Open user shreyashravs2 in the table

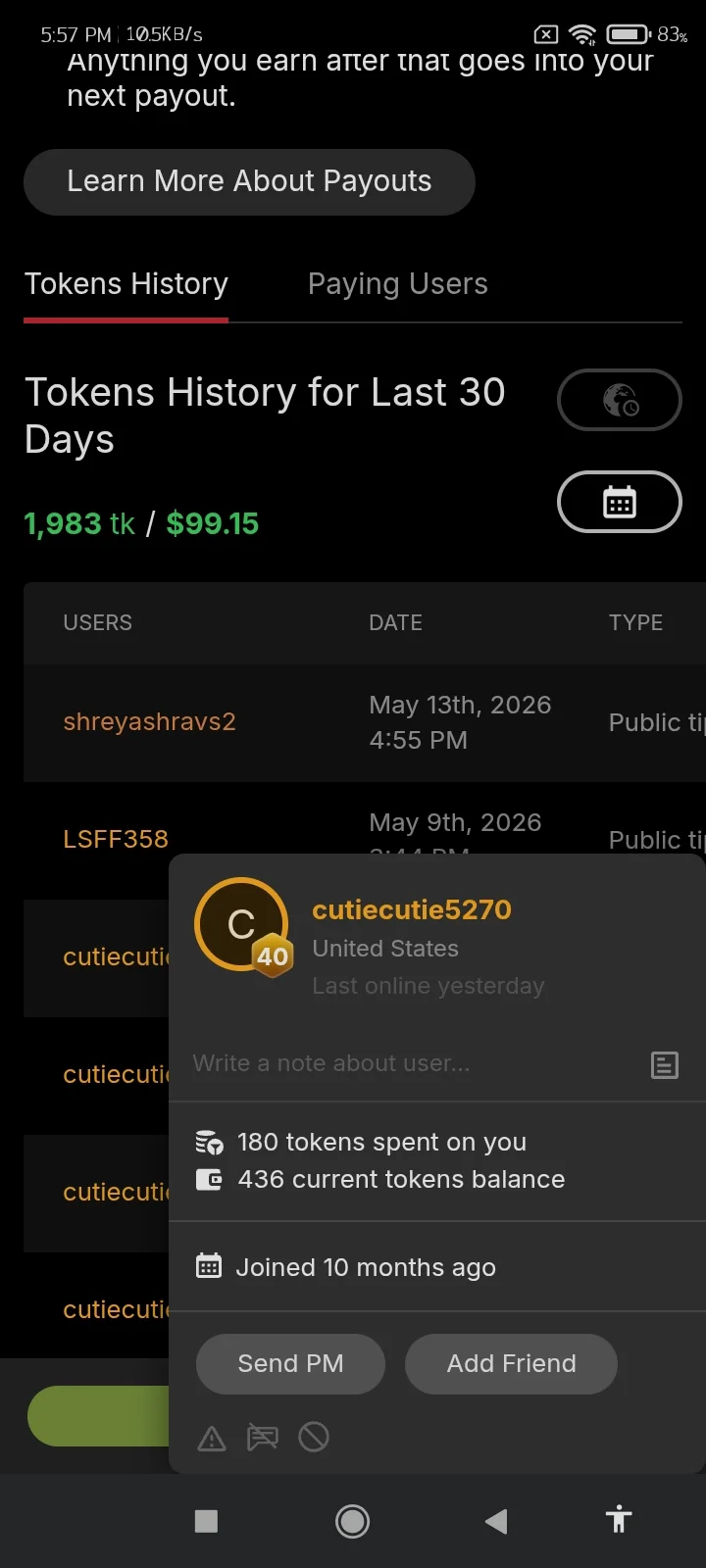pos(149,722)
